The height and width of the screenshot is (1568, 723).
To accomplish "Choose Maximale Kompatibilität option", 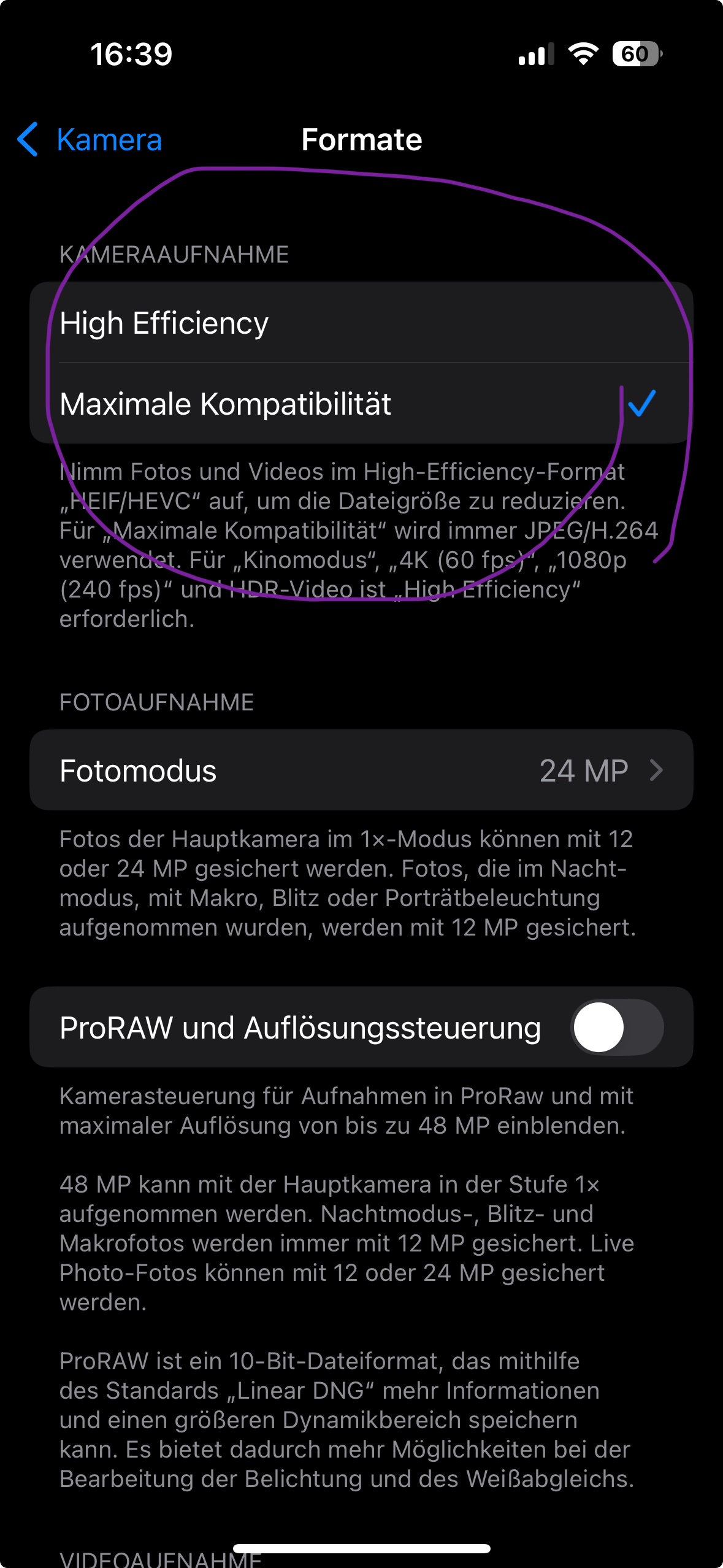I will (361, 404).
